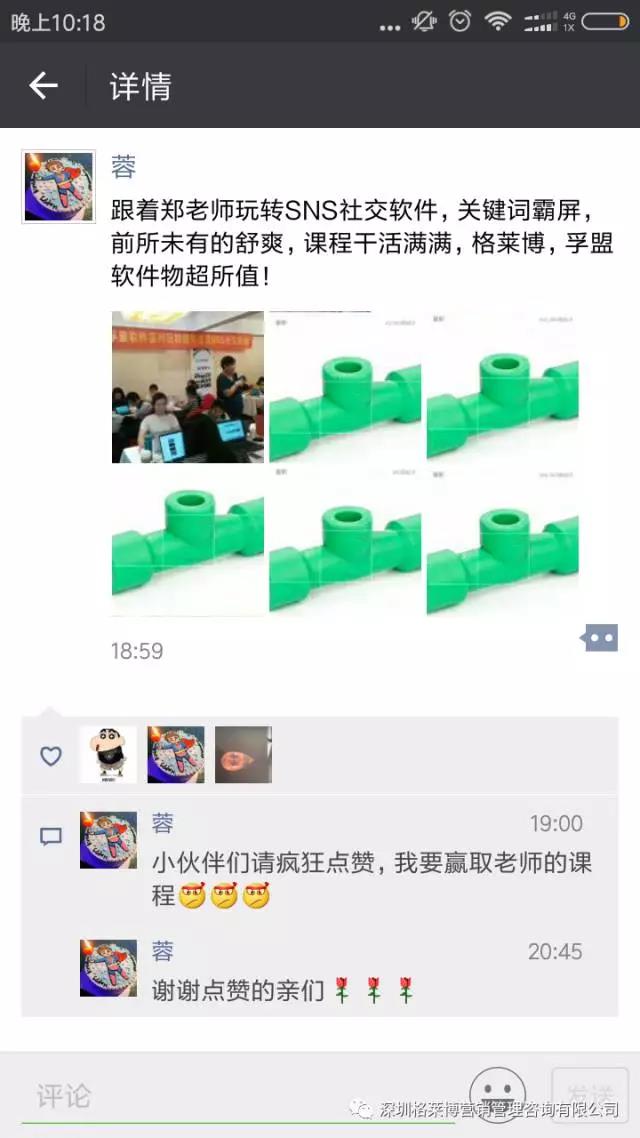
Task: Reply to 蓉's 19:00 comment
Action: (x=370, y=864)
